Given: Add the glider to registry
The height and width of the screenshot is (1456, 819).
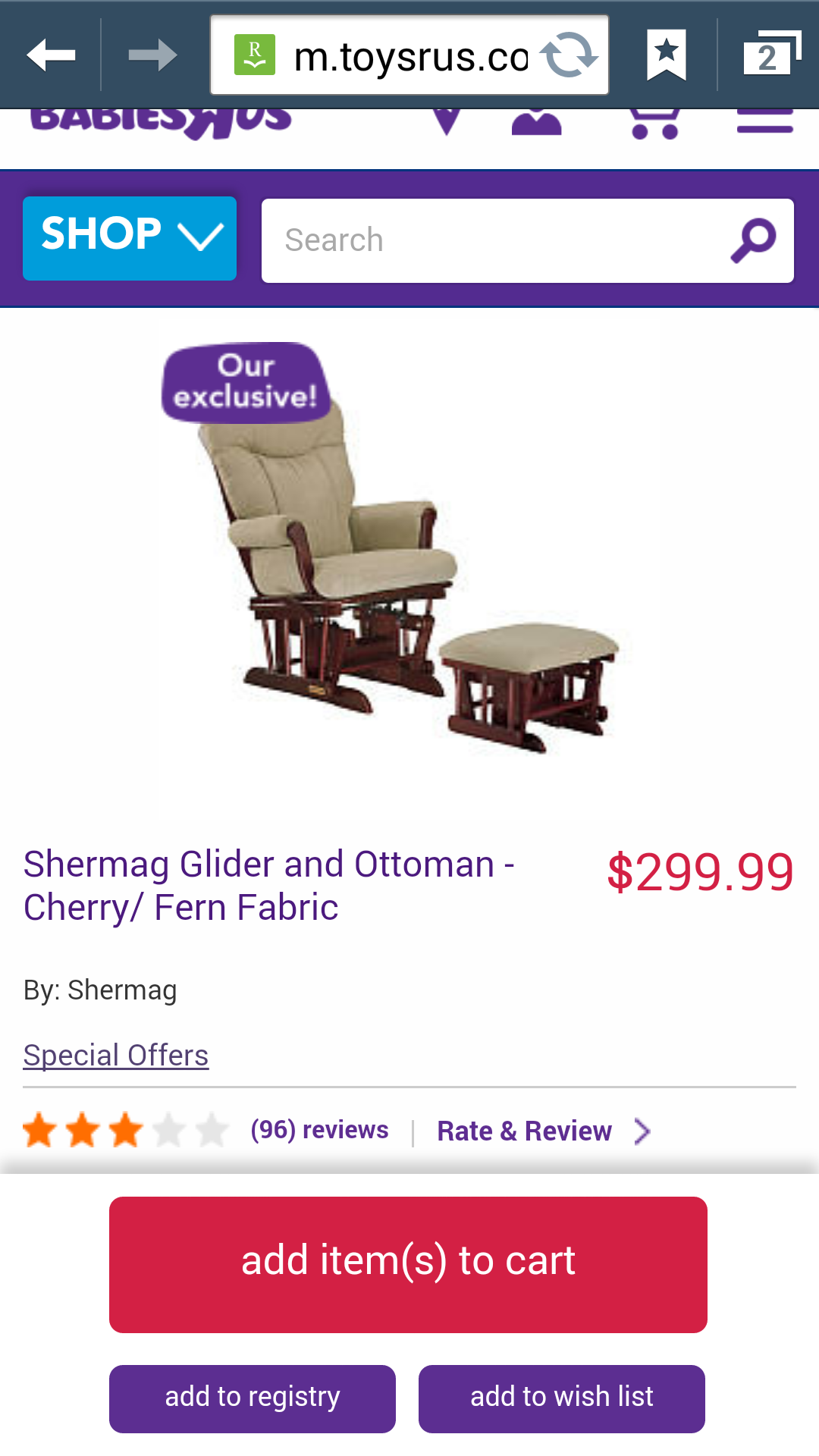Looking at the screenshot, I should (253, 1398).
